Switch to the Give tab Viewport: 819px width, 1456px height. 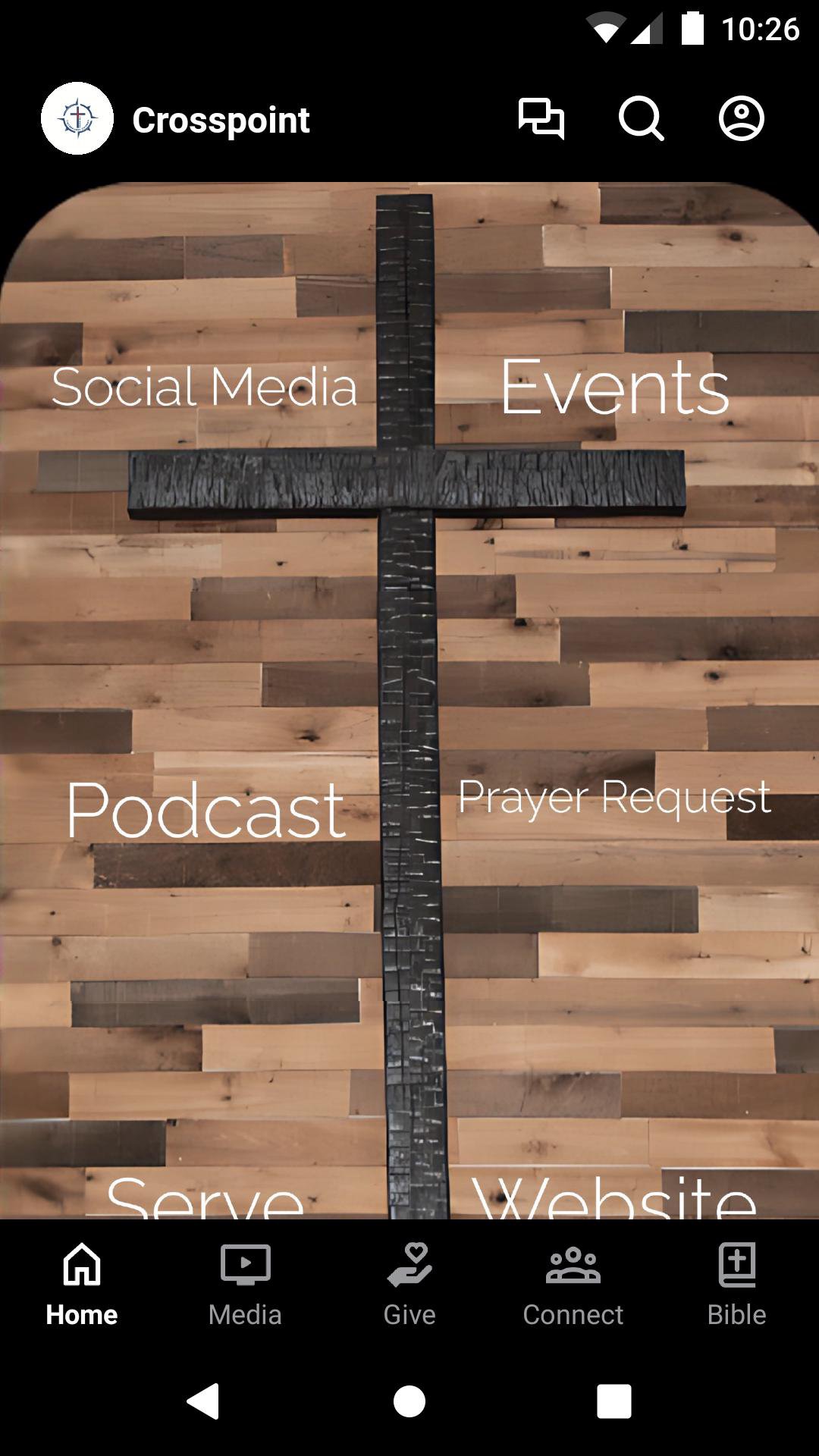[x=409, y=1283]
